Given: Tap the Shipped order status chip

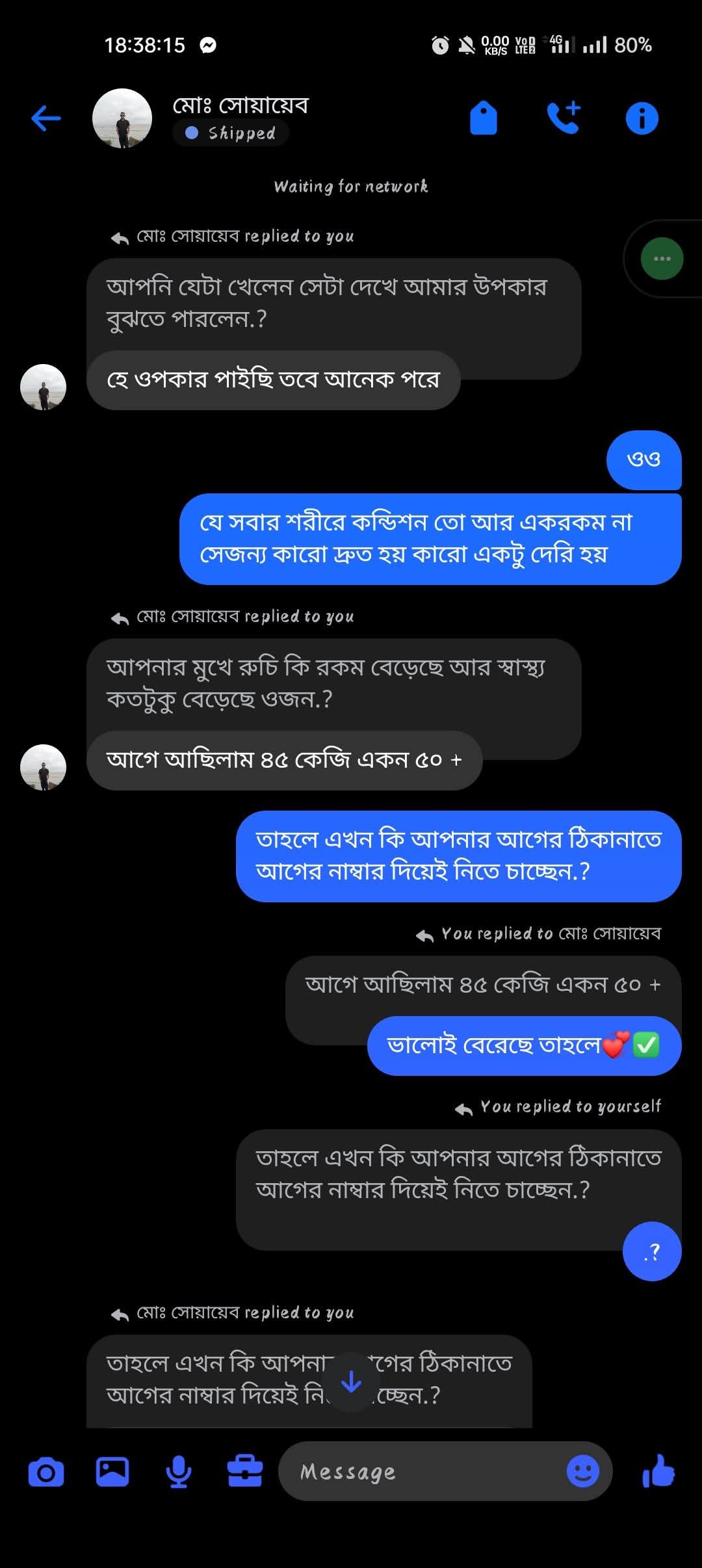Looking at the screenshot, I should tap(231, 133).
